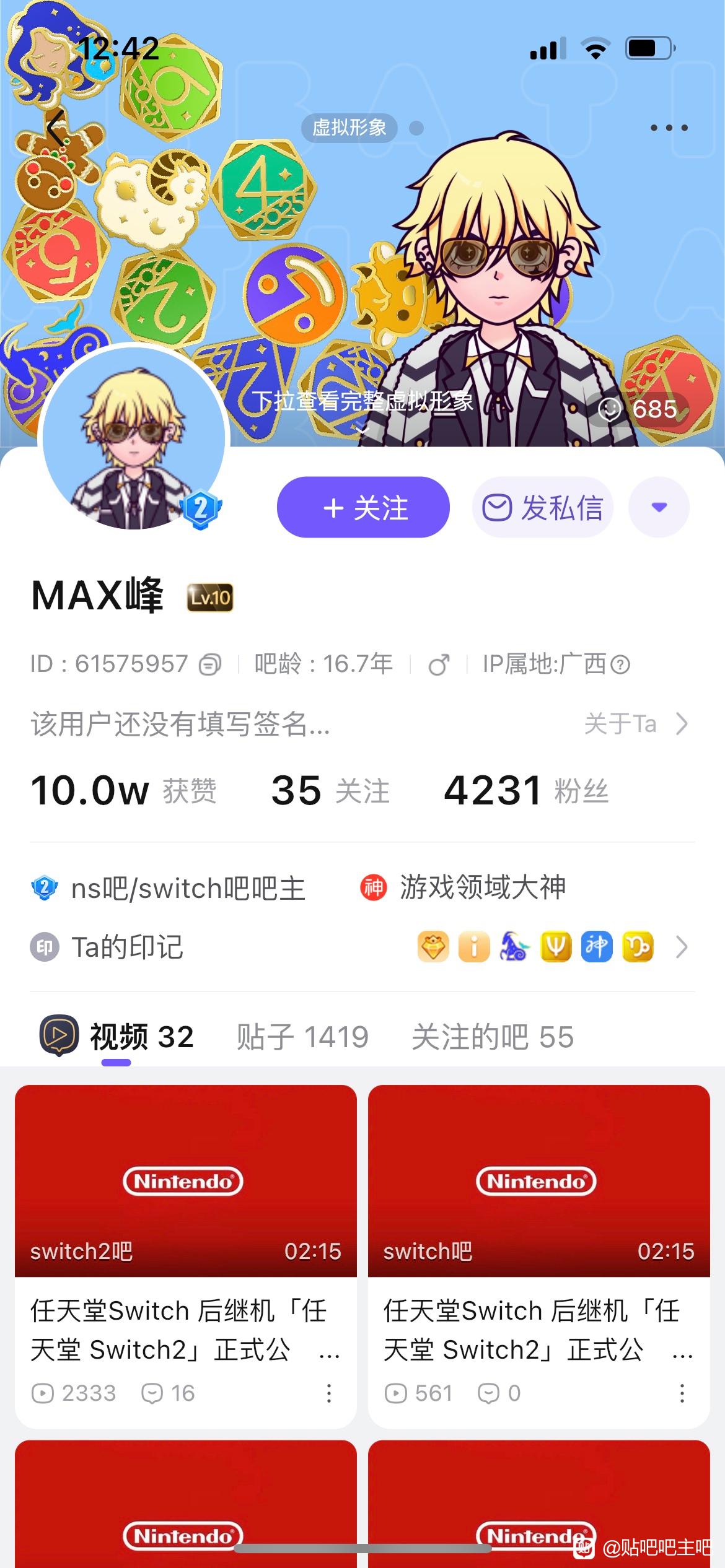This screenshot has width=725, height=1568.
Task: Send a private message via 发私信
Action: coord(543,507)
